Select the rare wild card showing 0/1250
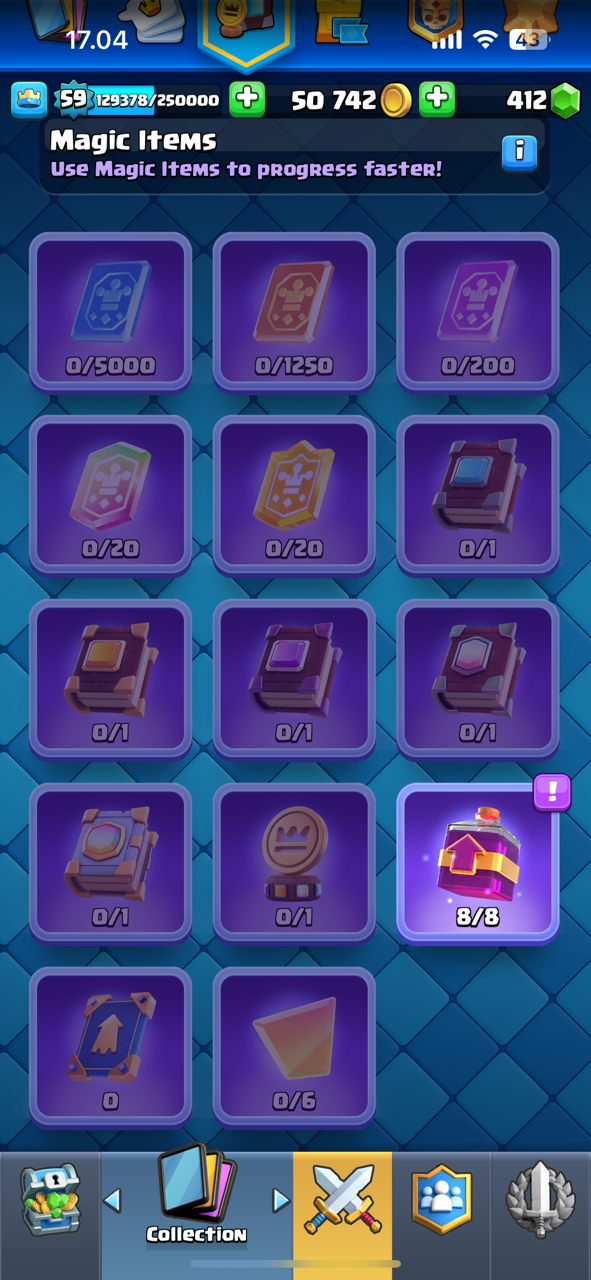The width and height of the screenshot is (591, 1280). [294, 311]
